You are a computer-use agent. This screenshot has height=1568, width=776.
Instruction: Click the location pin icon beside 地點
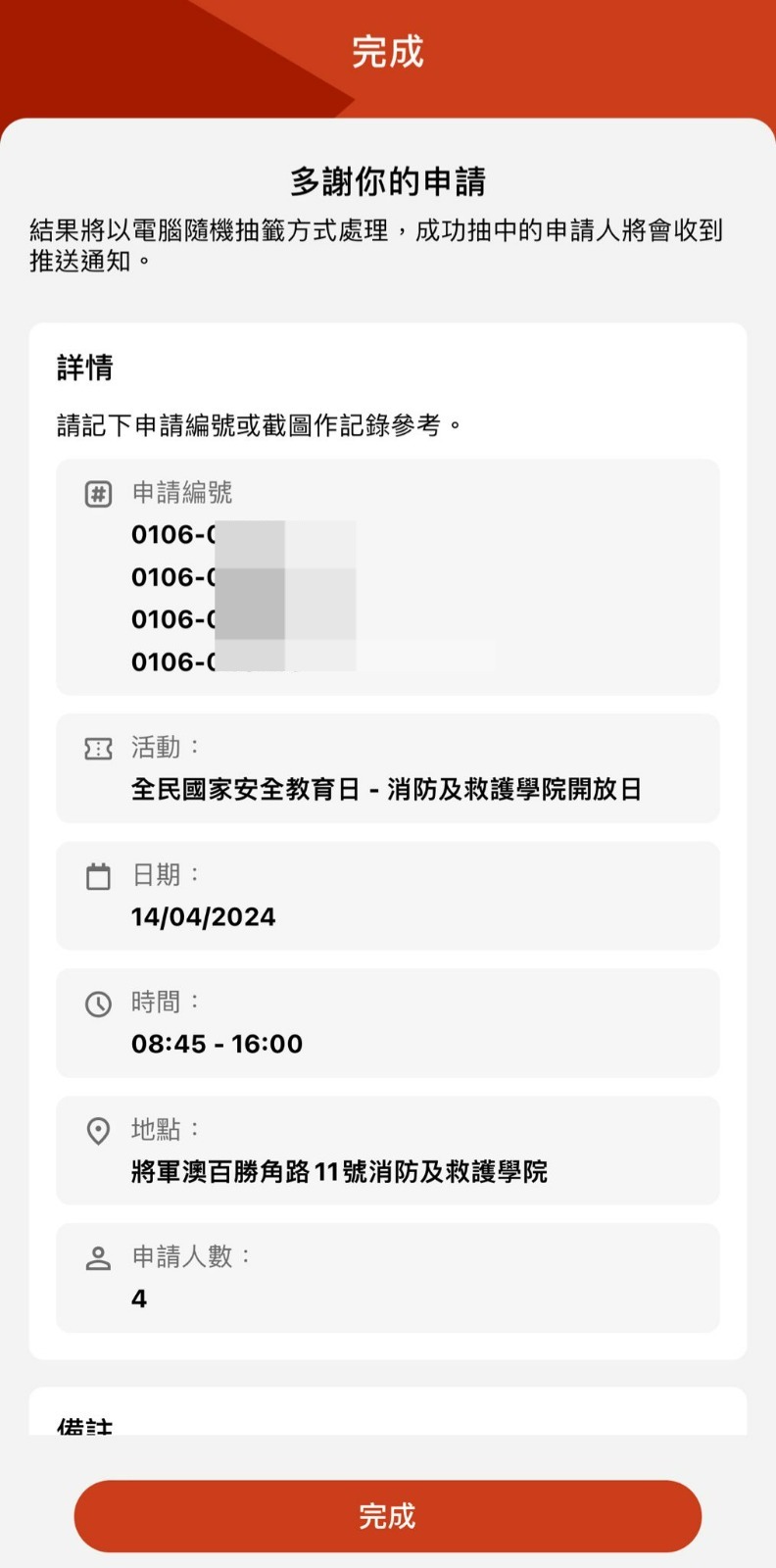[x=98, y=1130]
